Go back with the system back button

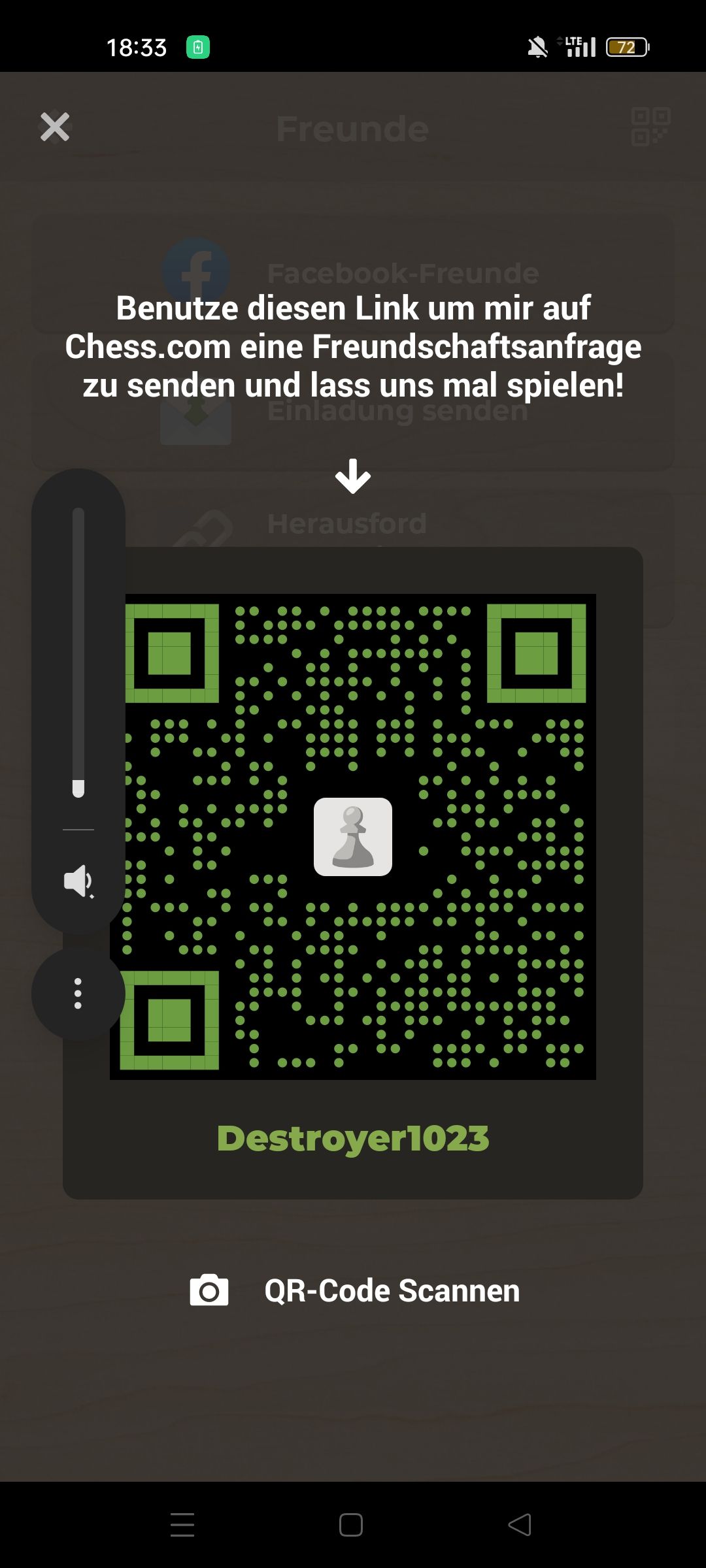[520, 1525]
